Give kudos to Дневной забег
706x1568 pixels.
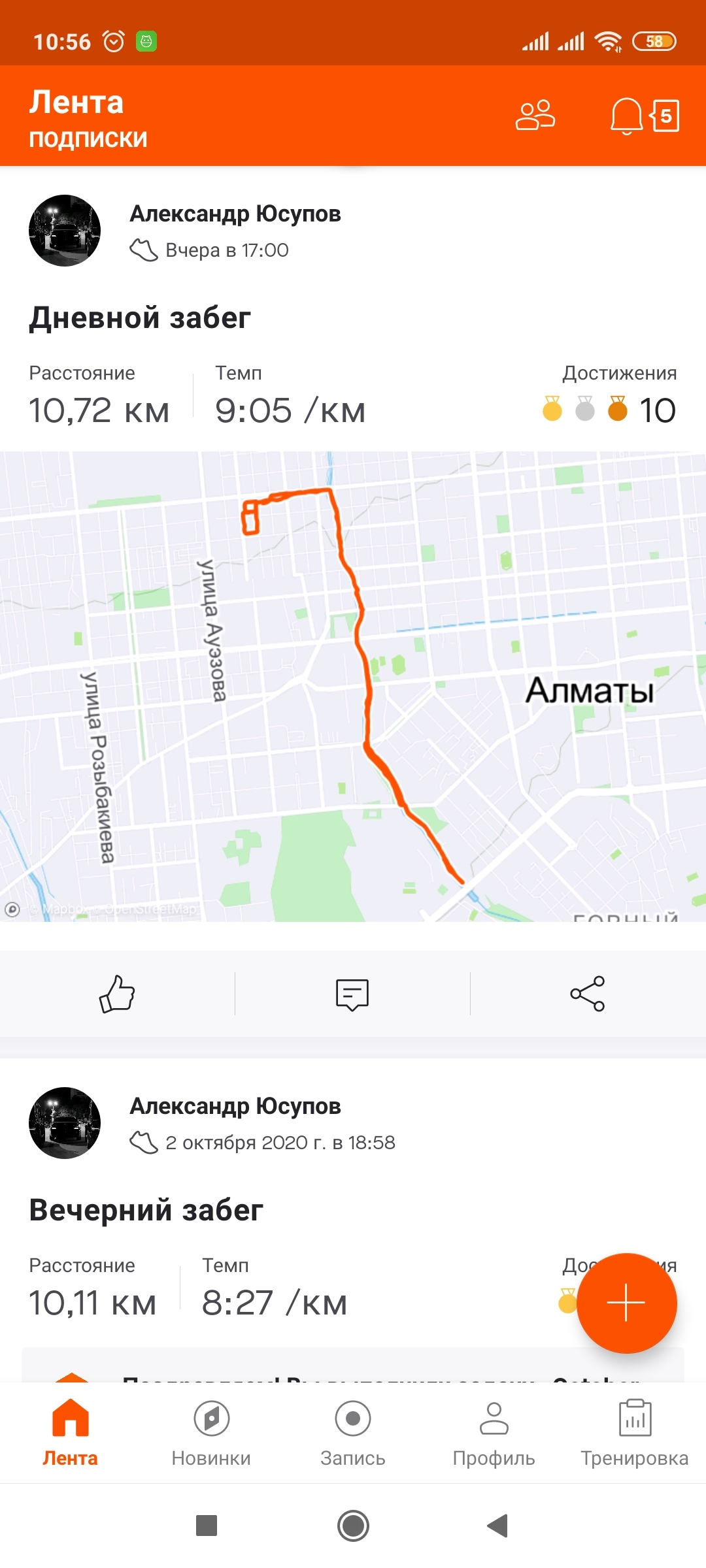coord(117,994)
